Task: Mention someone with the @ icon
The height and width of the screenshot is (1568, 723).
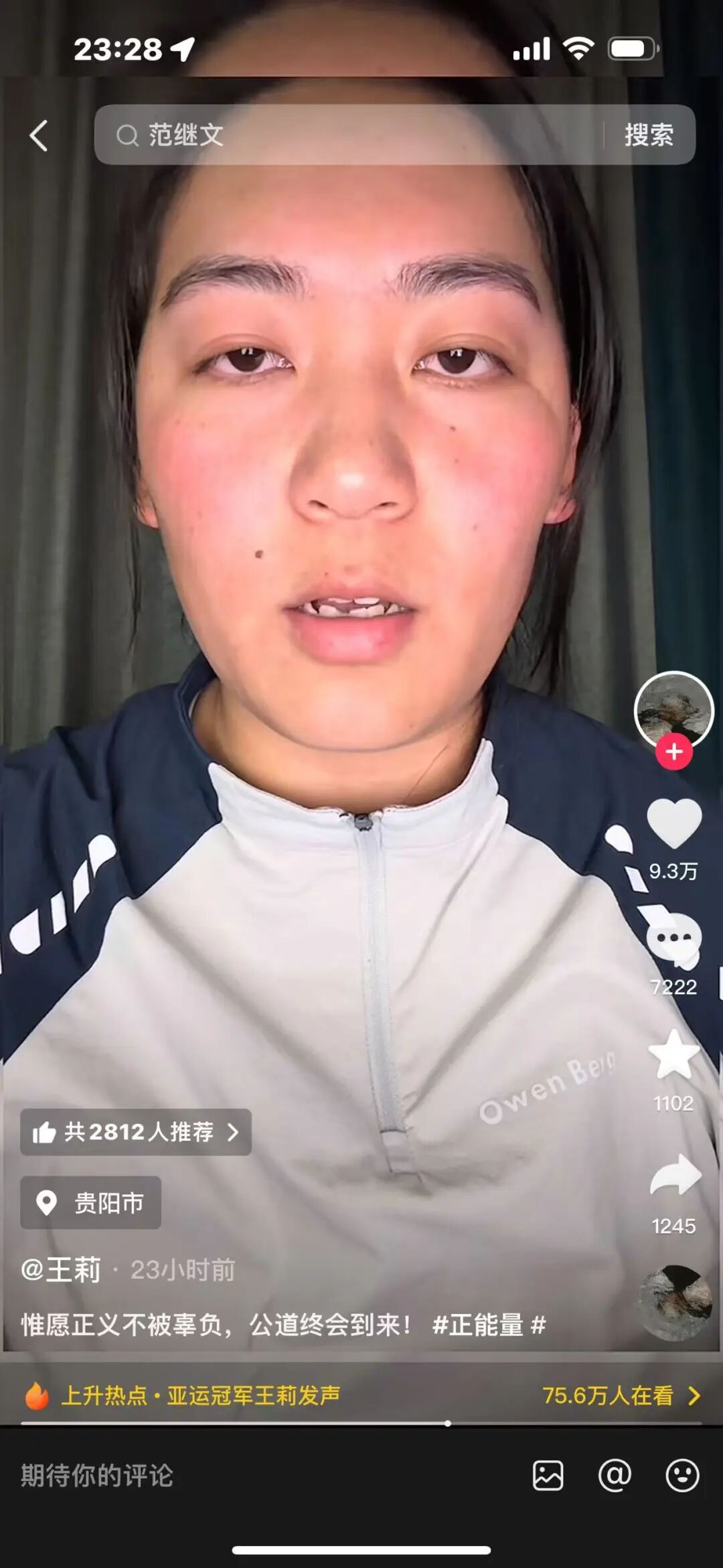Action: pos(615,1476)
